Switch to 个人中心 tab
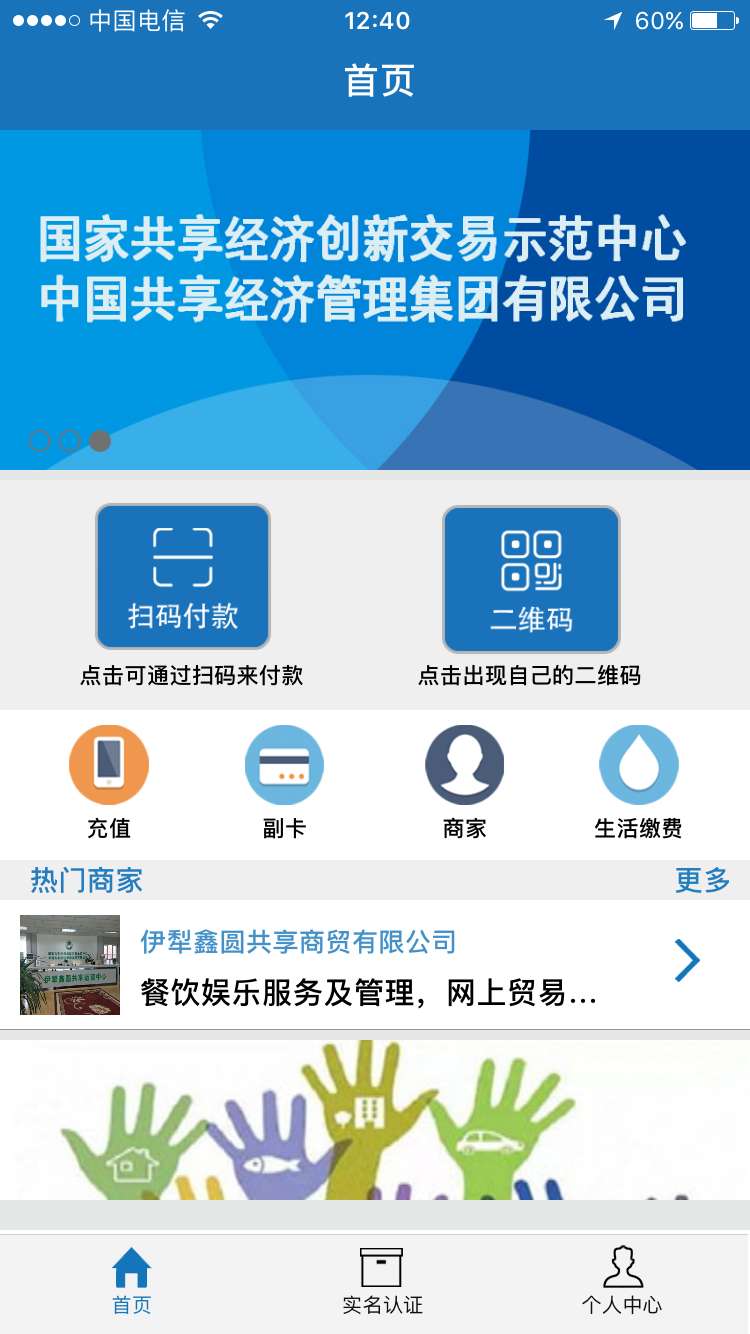Viewport: 750px width, 1334px height. coord(622,1282)
